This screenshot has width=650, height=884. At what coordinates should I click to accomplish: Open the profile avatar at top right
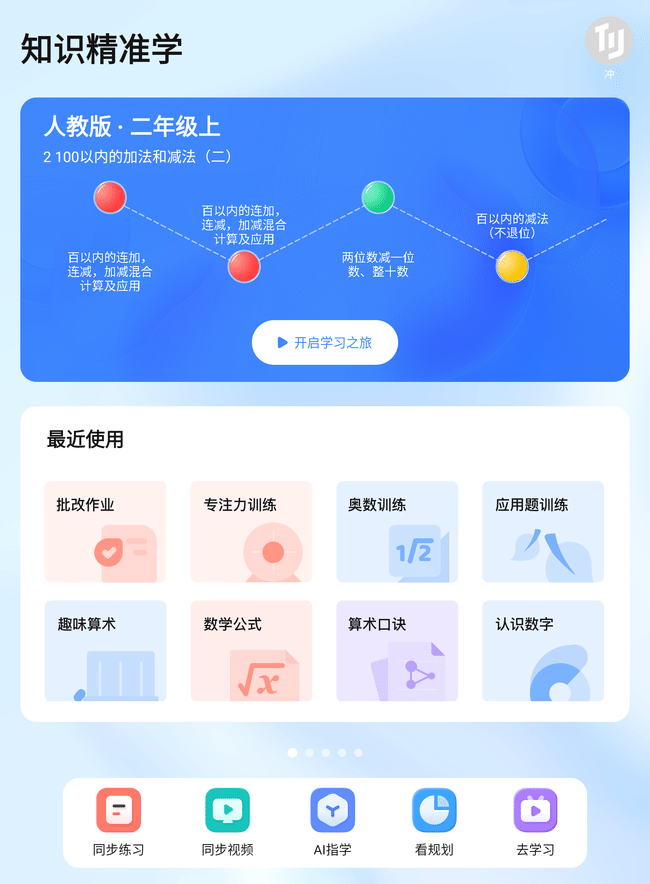click(609, 41)
